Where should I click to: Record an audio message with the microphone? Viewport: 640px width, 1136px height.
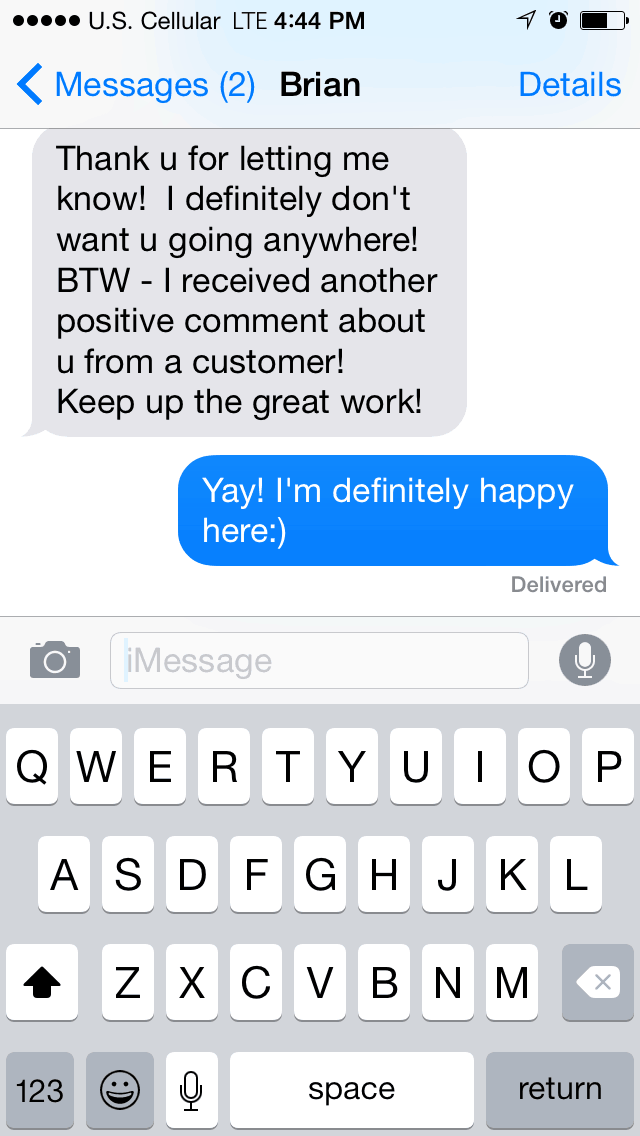[x=584, y=660]
